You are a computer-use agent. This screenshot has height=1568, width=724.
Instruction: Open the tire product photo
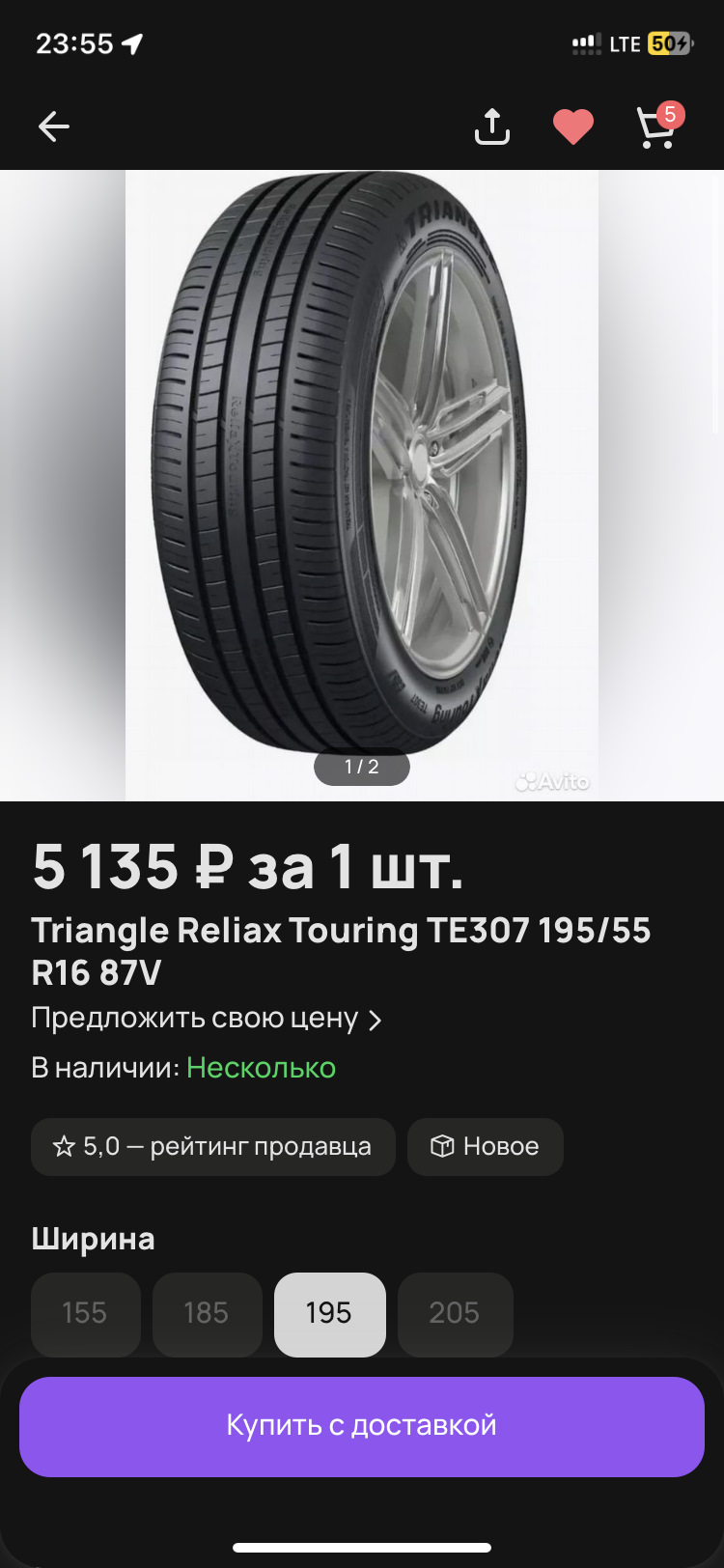point(362,463)
